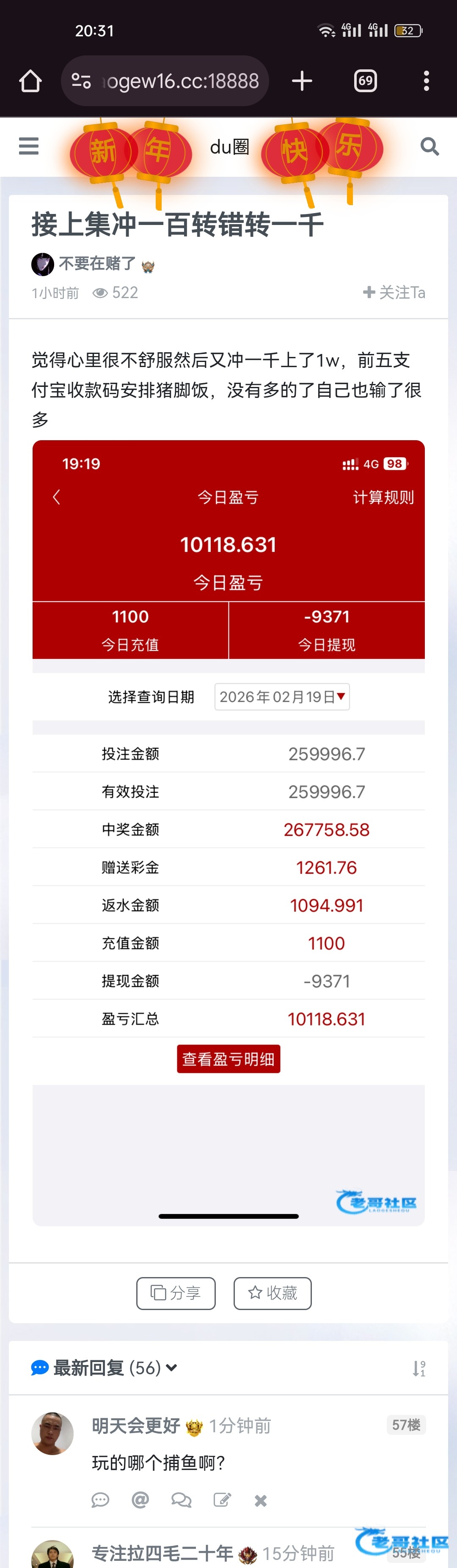Viewport: 457px width, 1568px height.
Task: Bookmark the post with 收藏
Action: click(x=273, y=1293)
